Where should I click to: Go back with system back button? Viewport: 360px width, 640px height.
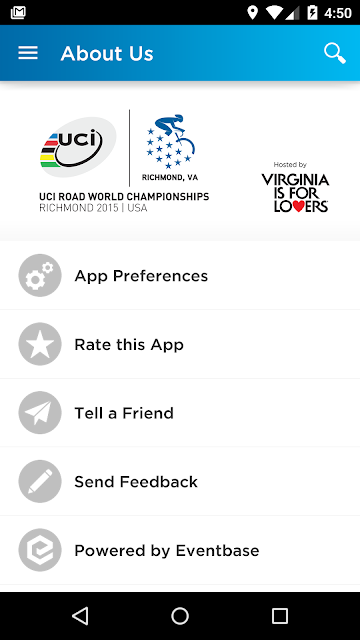click(x=80, y=616)
